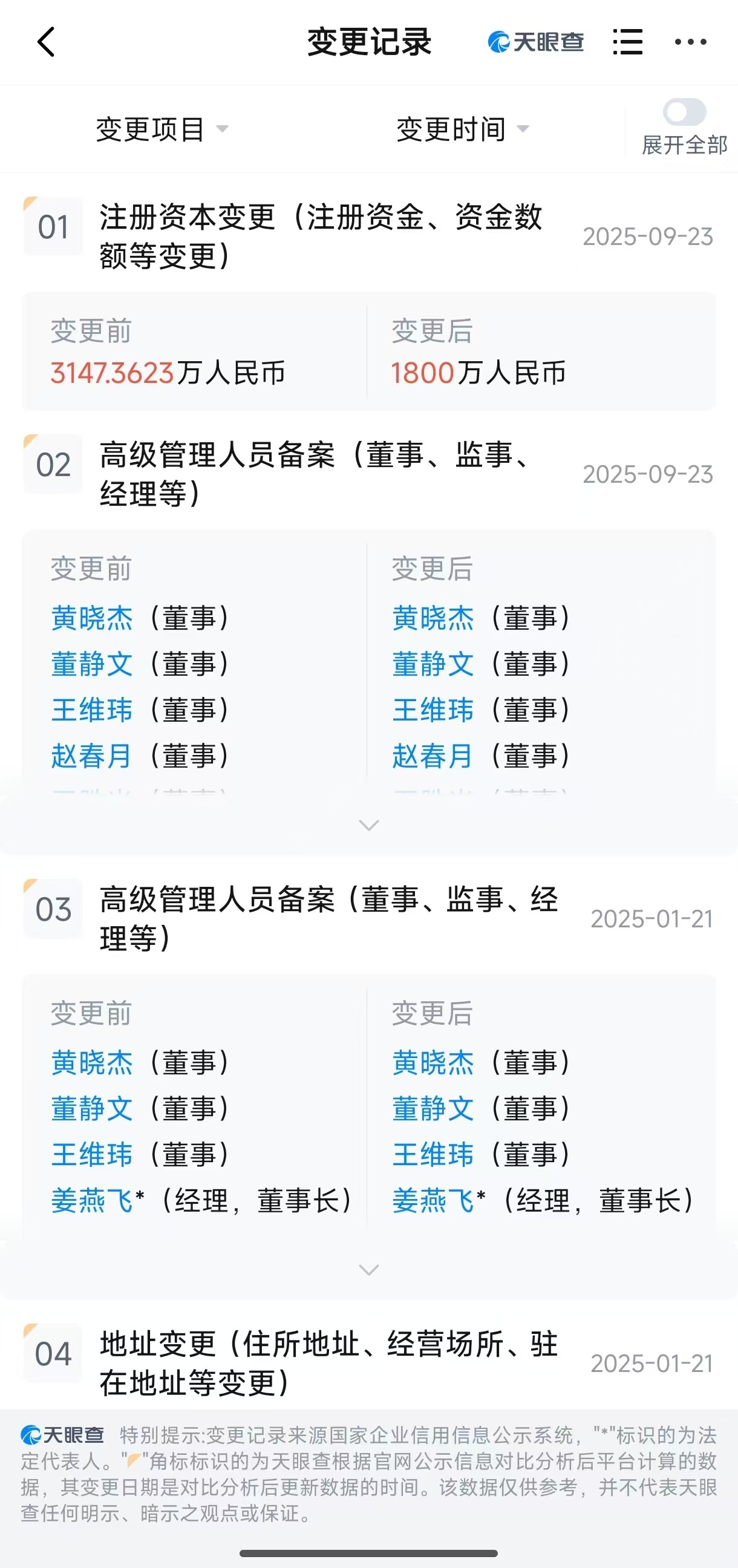Open 赵春月 in record 02 变更前
The width and height of the screenshot is (738, 1568).
91,756
